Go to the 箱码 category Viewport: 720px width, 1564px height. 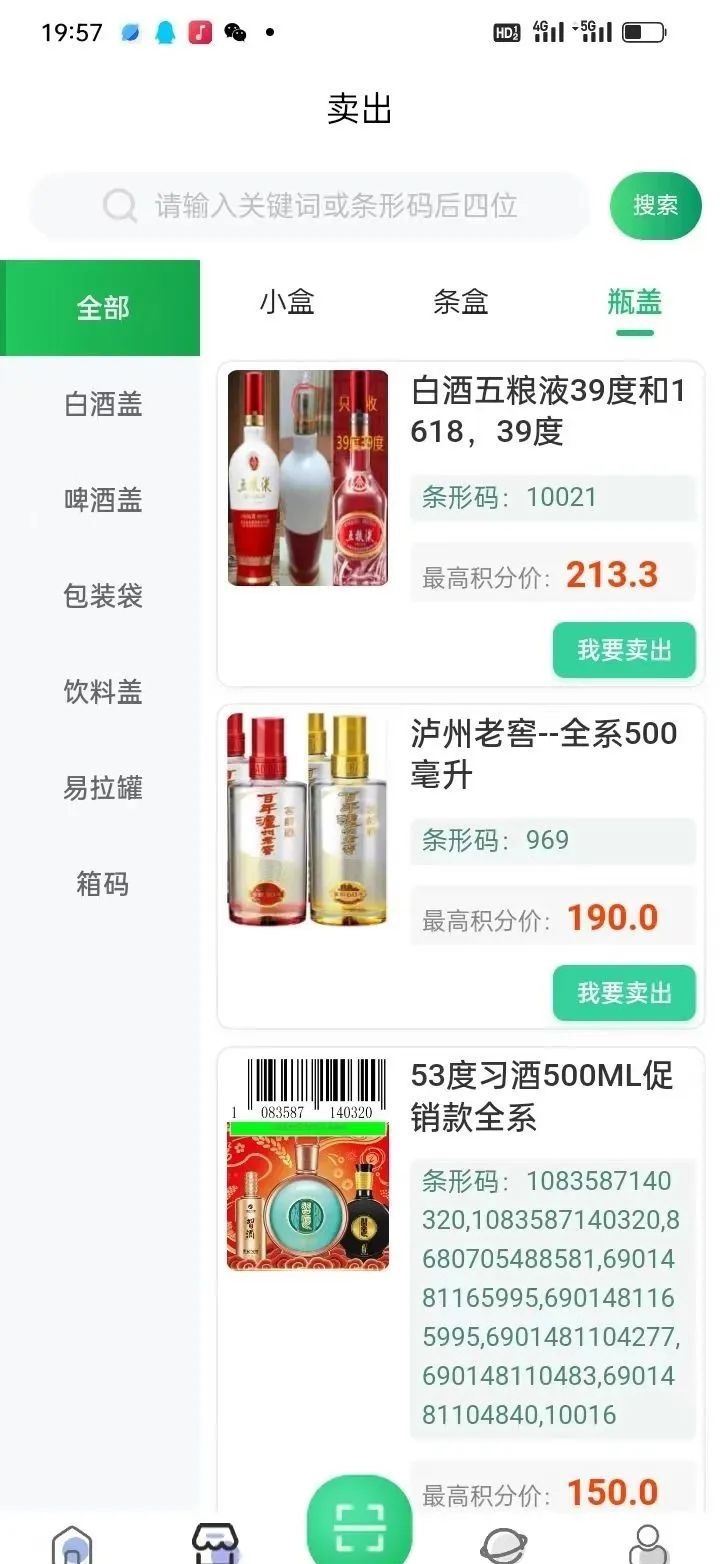pos(102,884)
